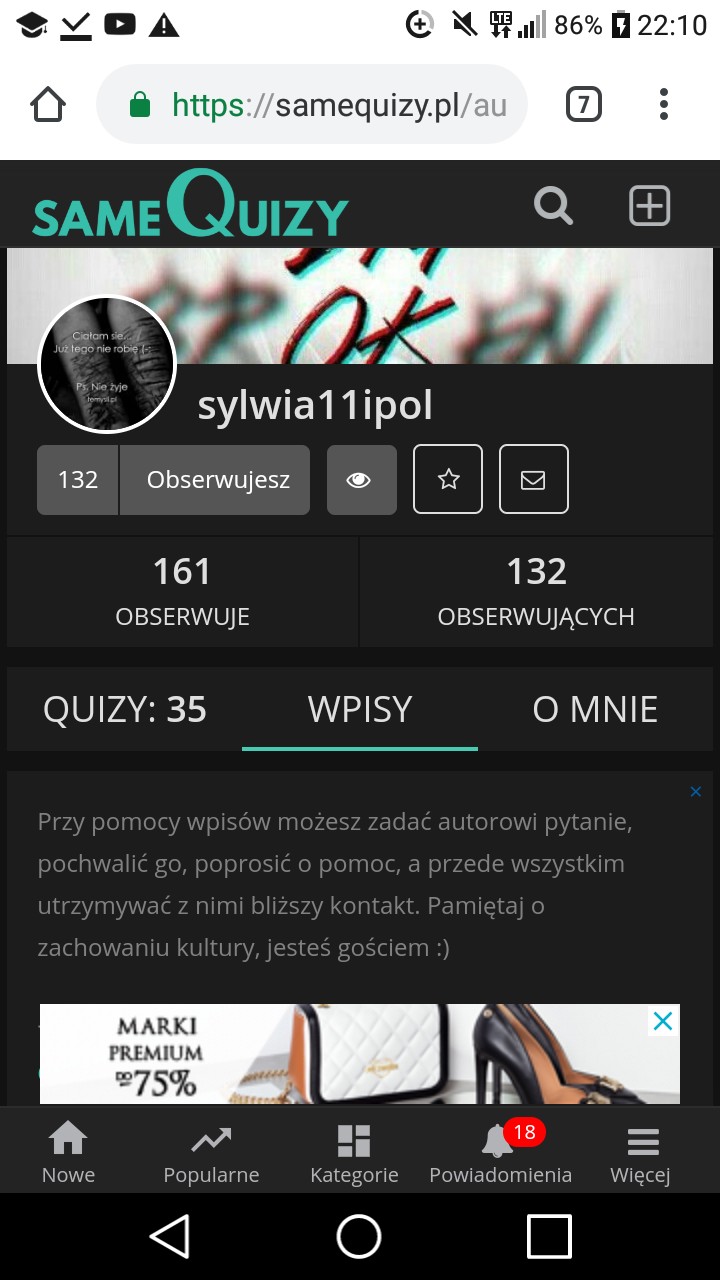This screenshot has width=720, height=1280.
Task: Open the Popularne section
Action: pyautogui.click(x=211, y=1152)
